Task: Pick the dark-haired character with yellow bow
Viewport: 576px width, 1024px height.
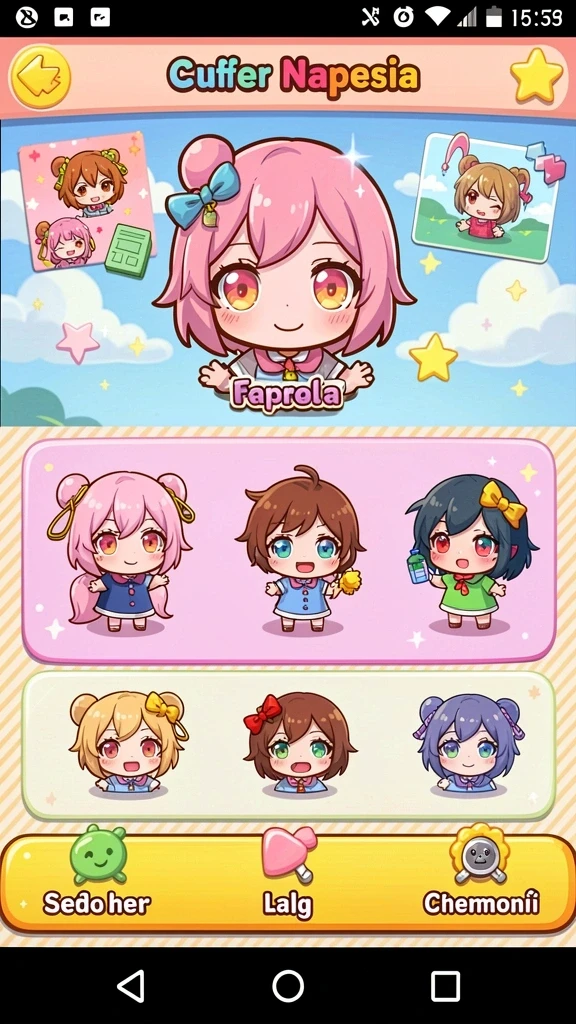Action: coord(472,552)
